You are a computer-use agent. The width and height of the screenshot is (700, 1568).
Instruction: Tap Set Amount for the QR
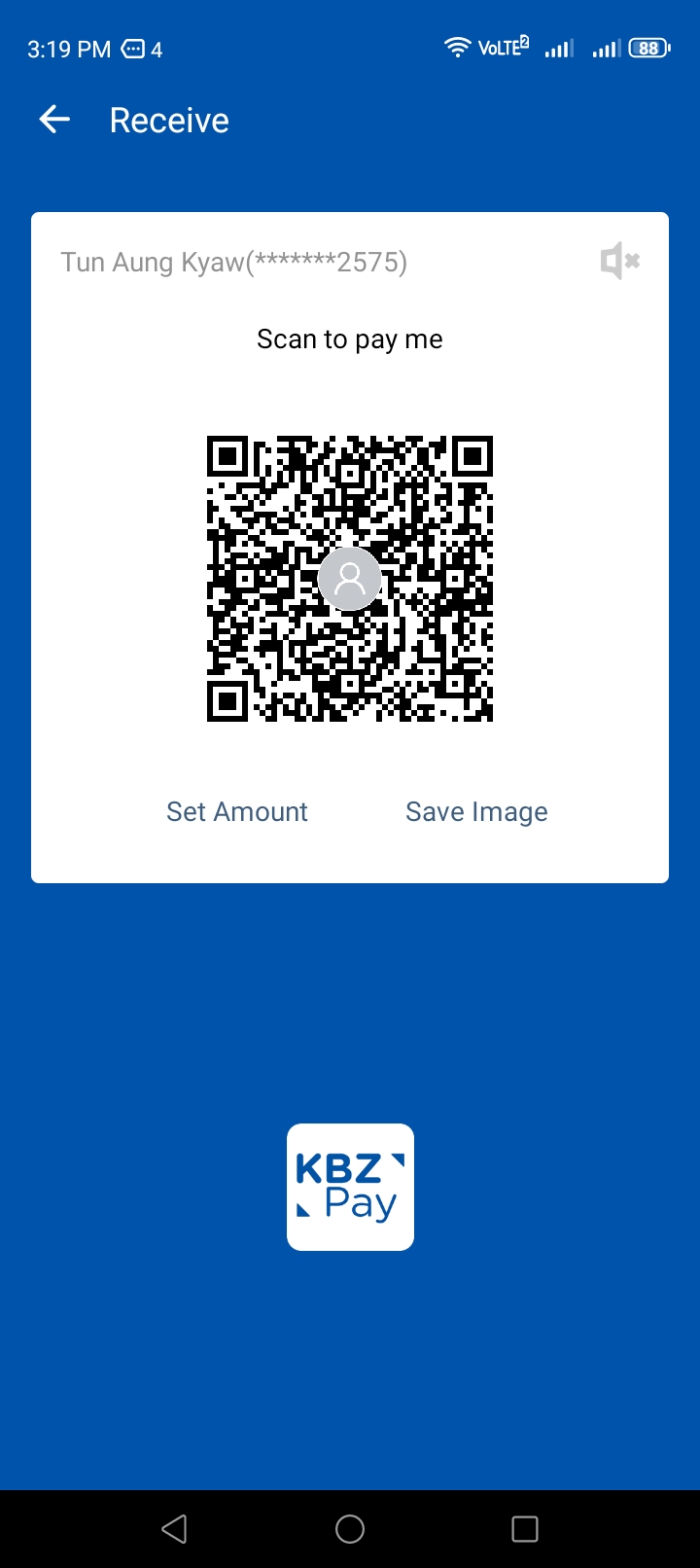(237, 811)
